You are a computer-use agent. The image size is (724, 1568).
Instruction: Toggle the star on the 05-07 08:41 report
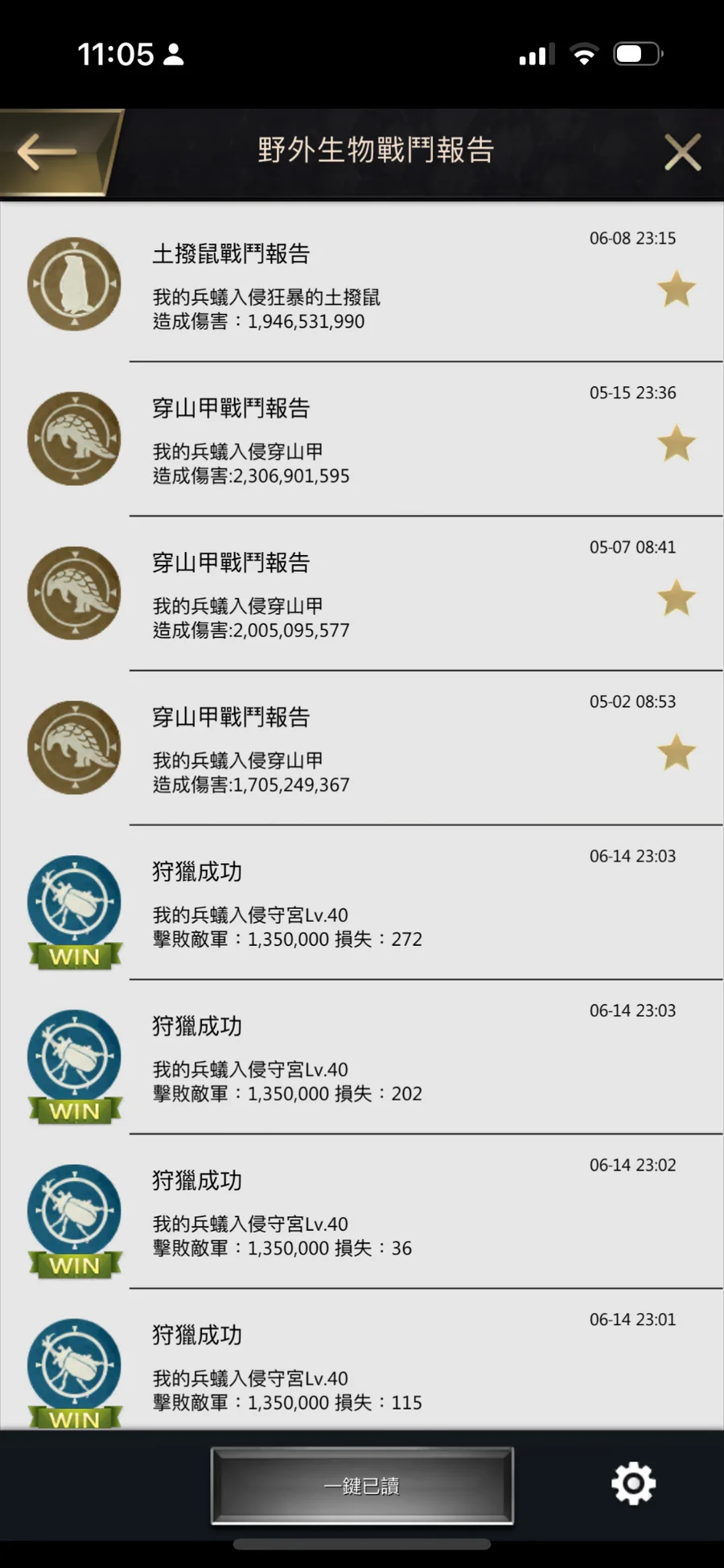click(676, 599)
